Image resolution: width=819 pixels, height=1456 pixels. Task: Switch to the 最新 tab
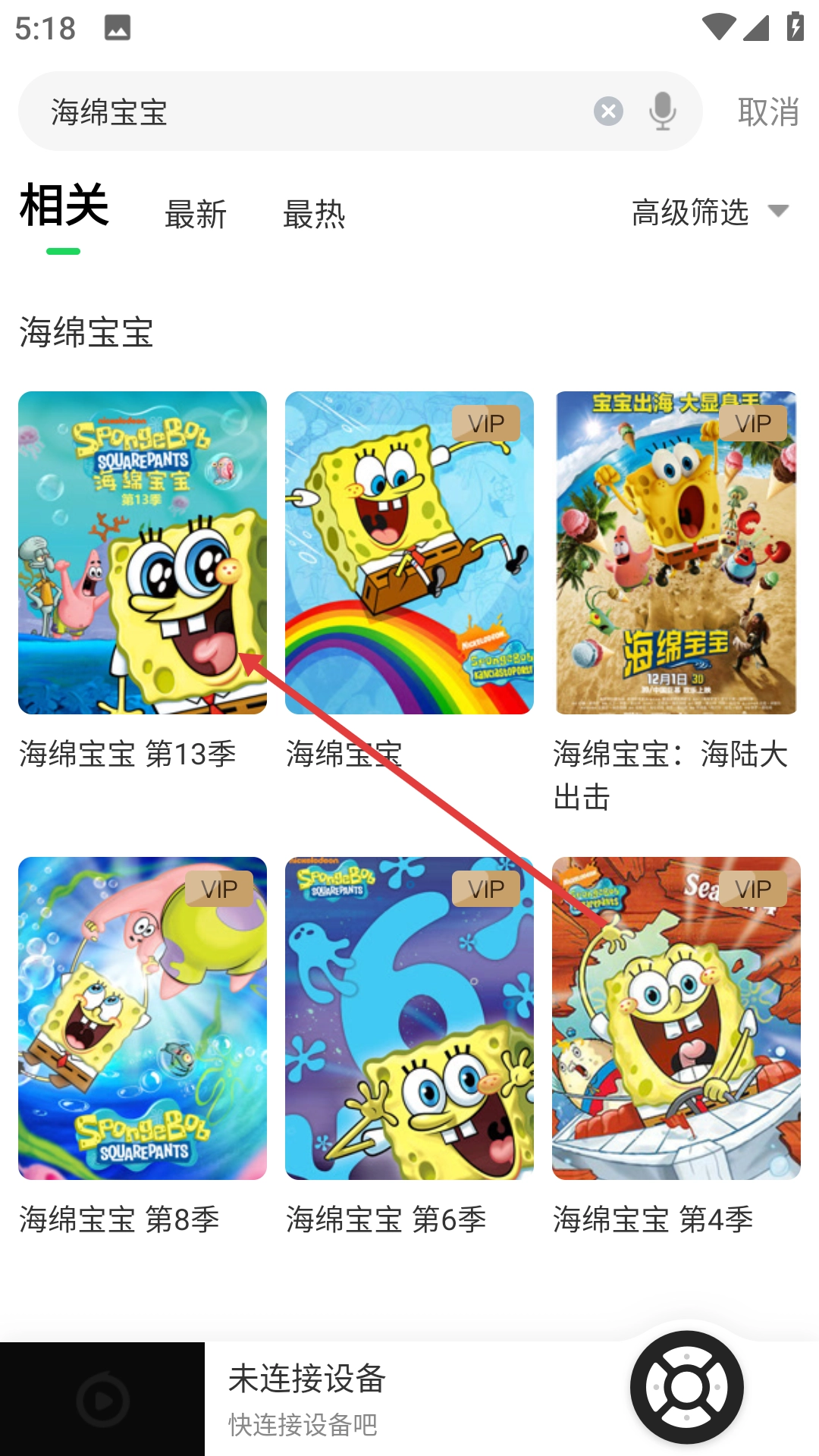196,215
